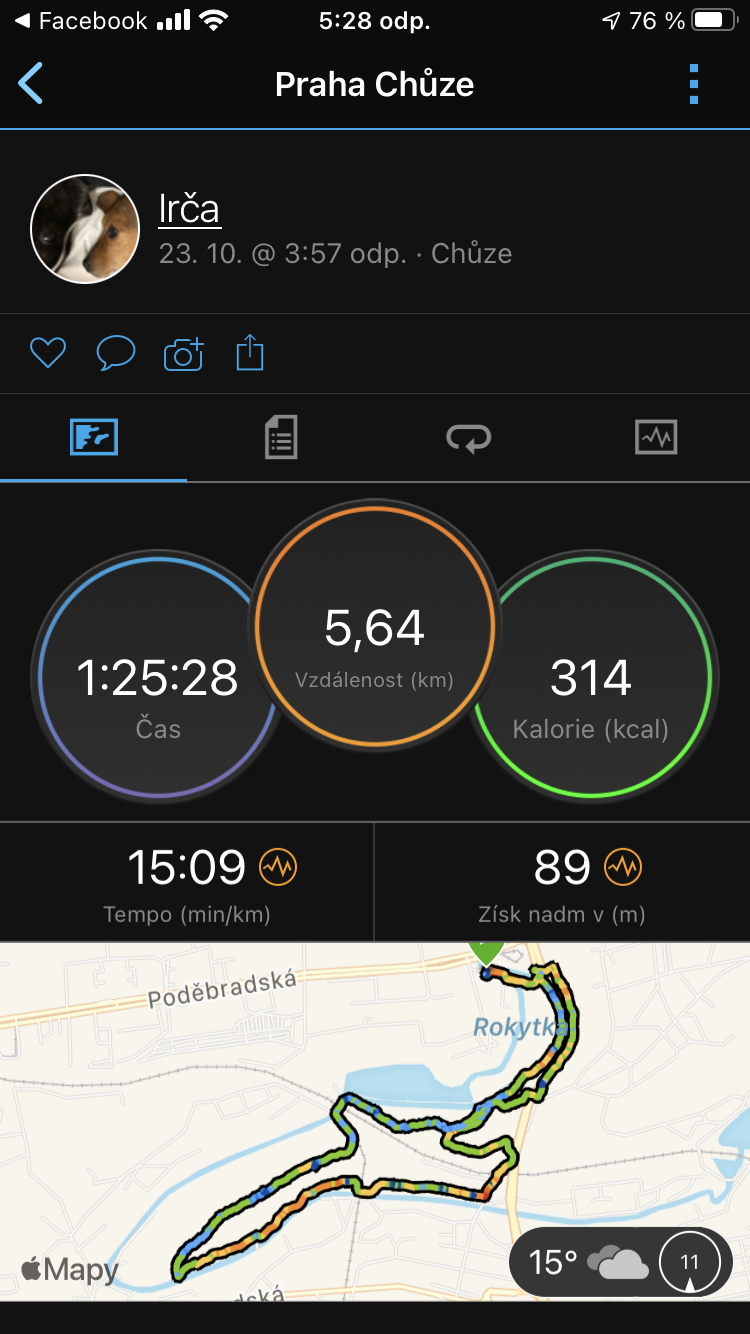Viewport: 750px width, 1334px height.
Task: Open the elevation gain chart icon
Action: tap(623, 867)
